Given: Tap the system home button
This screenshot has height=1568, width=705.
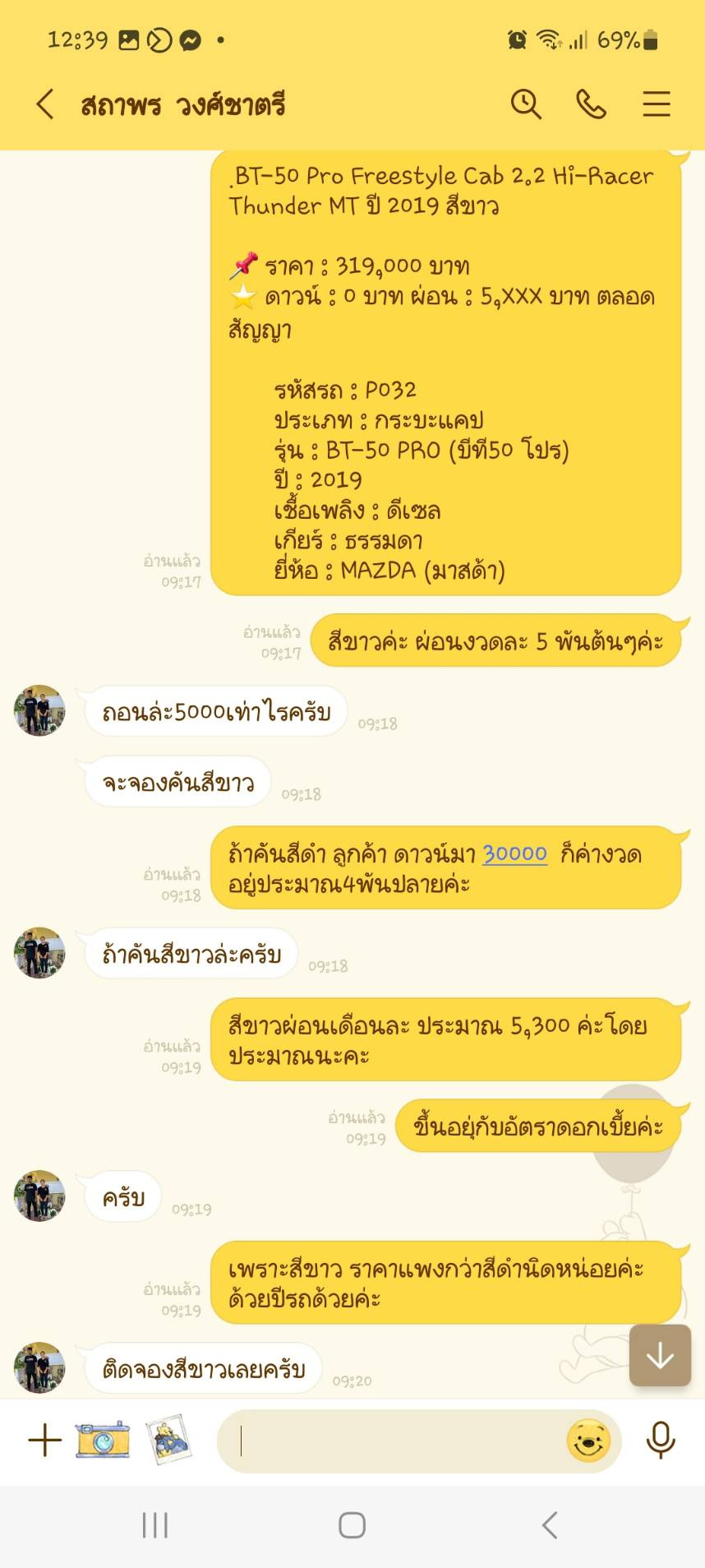Looking at the screenshot, I should pos(352,1525).
